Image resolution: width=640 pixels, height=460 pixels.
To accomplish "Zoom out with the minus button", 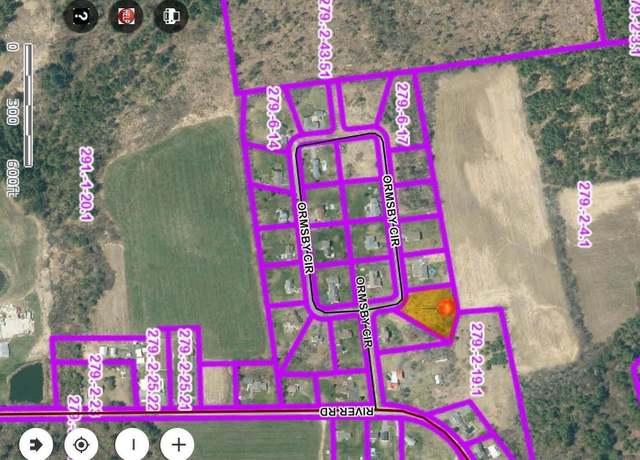I will coord(130,443).
